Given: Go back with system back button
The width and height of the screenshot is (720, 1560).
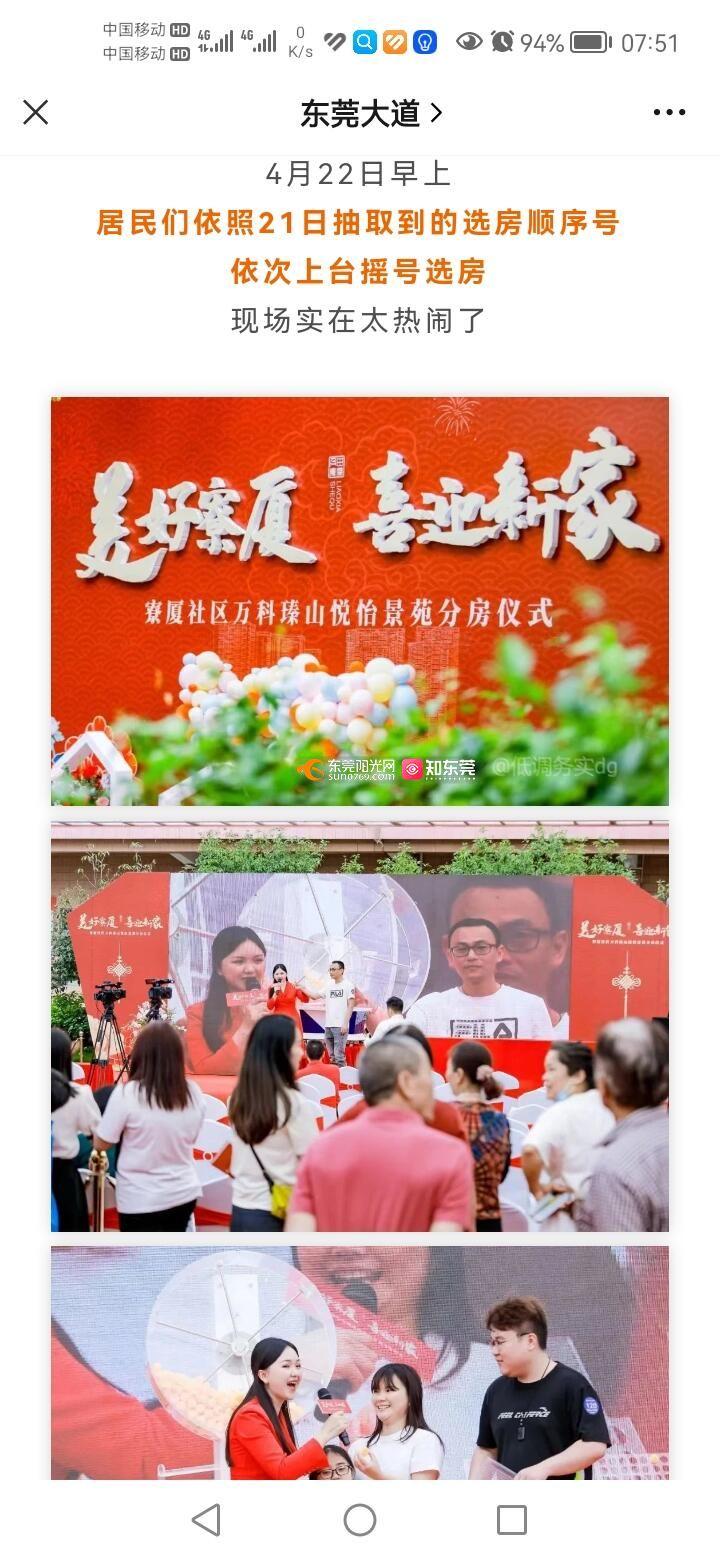Looking at the screenshot, I should [206, 1520].
